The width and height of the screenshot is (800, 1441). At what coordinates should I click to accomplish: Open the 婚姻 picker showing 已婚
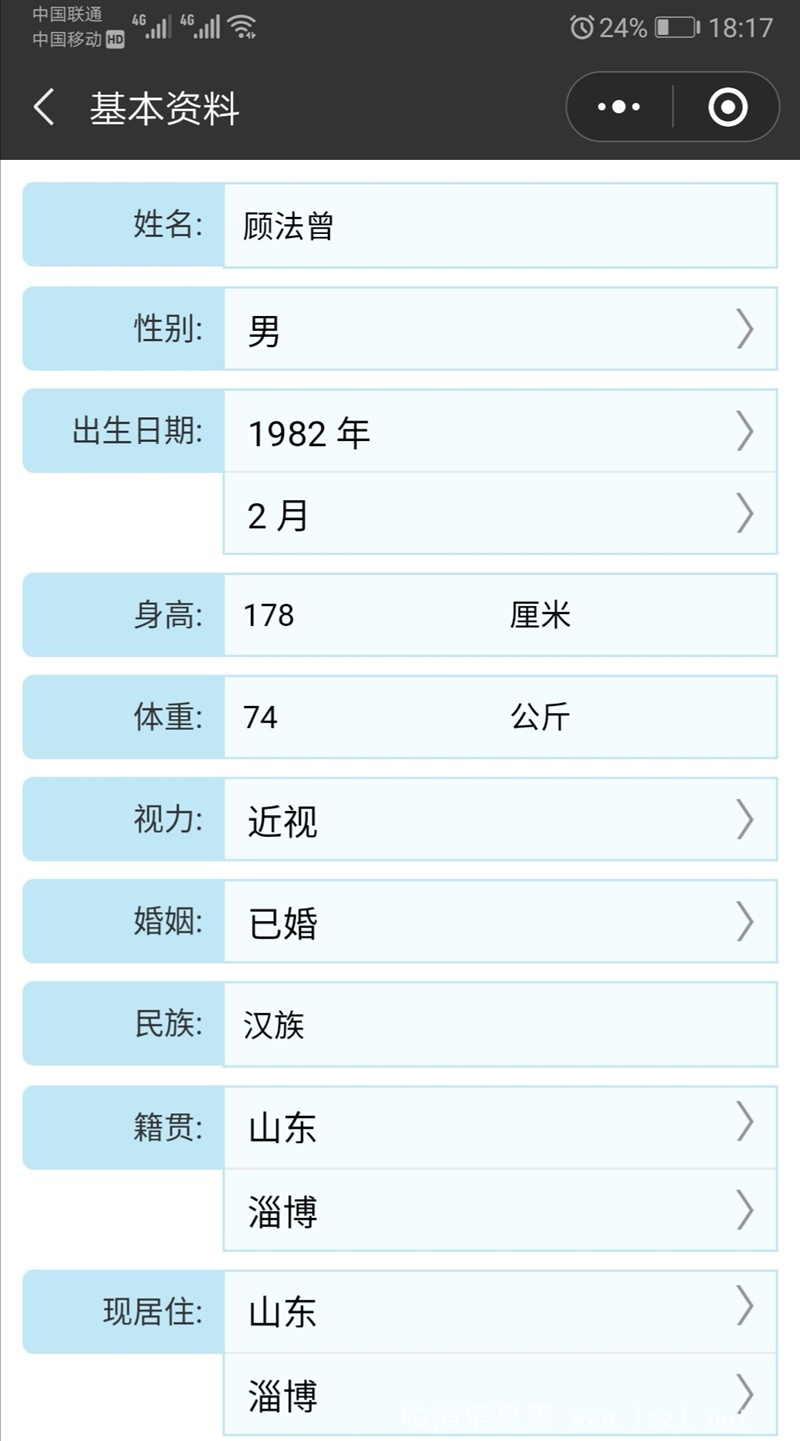(x=500, y=921)
